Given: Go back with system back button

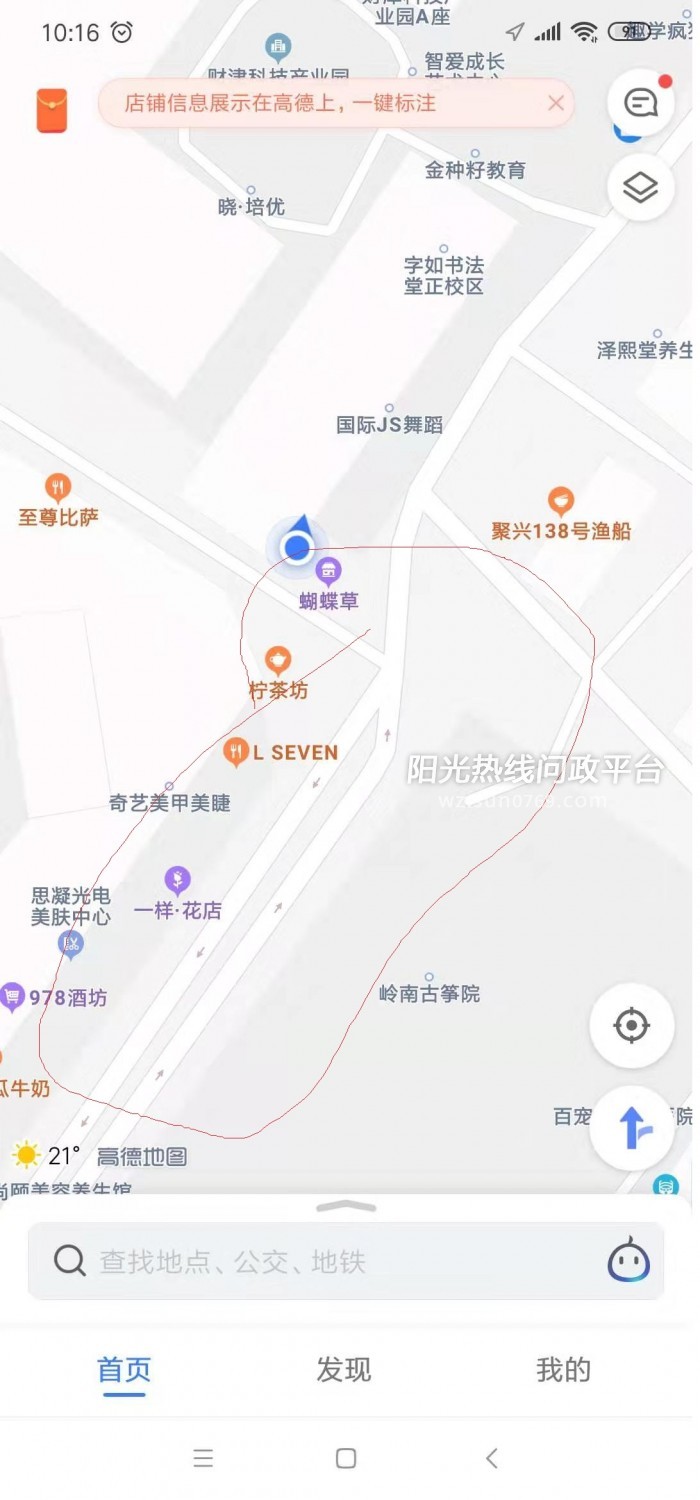Looking at the screenshot, I should tap(491, 1458).
